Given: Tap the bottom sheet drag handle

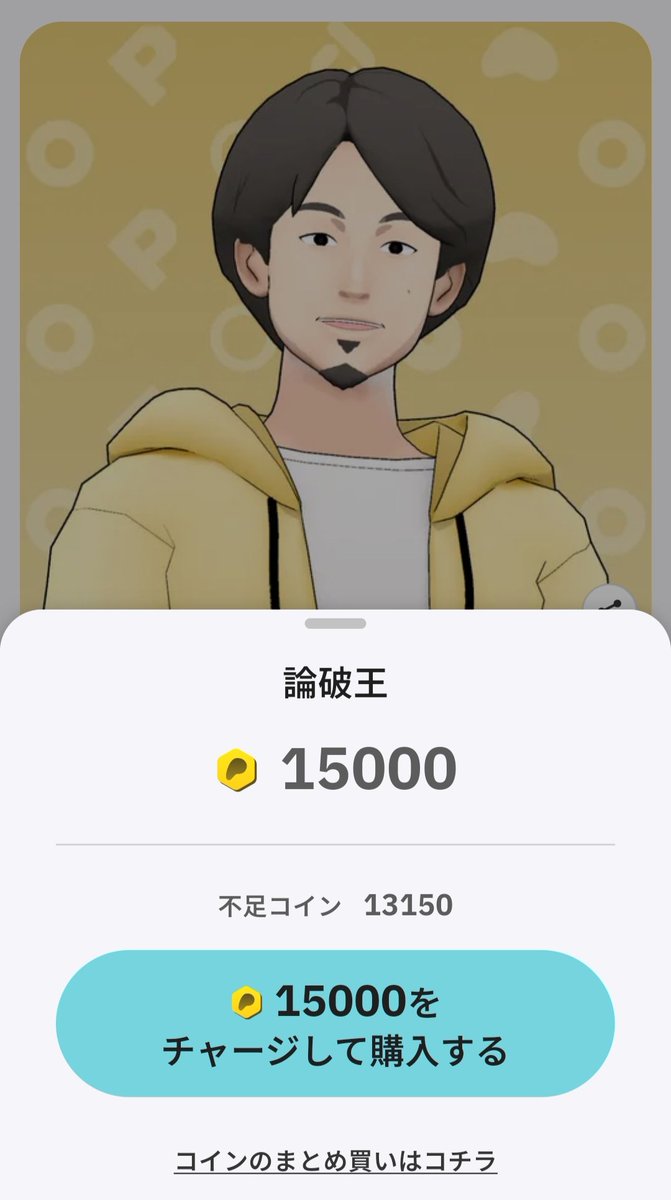Looking at the screenshot, I should click(x=335, y=624).
